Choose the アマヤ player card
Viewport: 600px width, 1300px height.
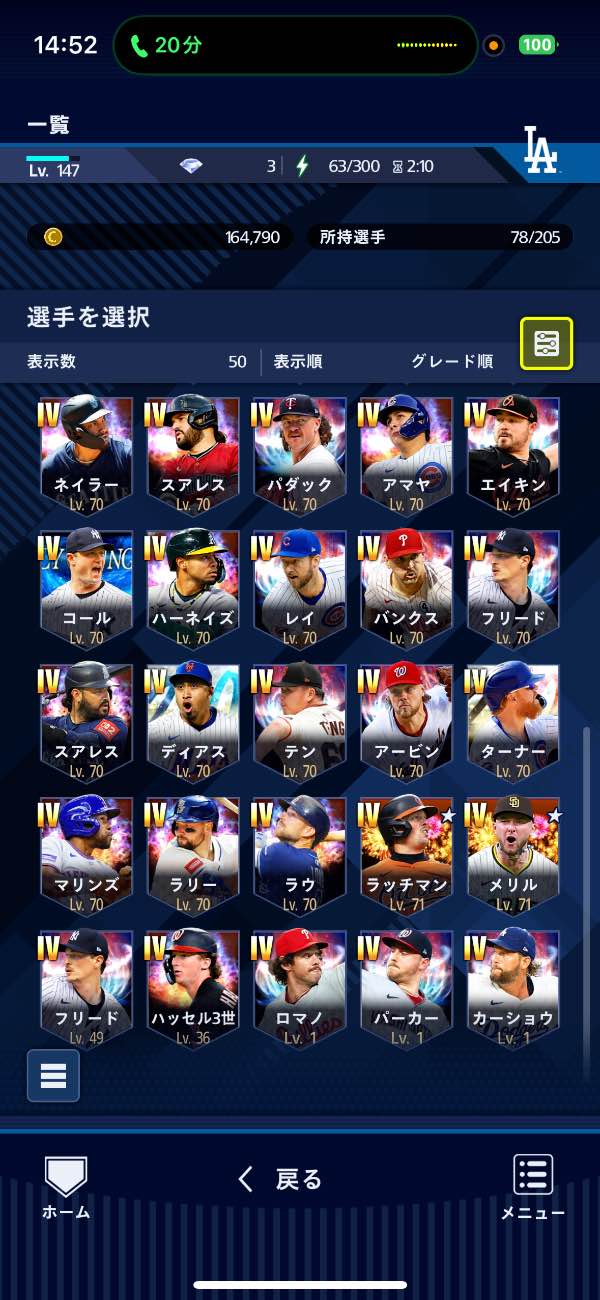coord(406,458)
